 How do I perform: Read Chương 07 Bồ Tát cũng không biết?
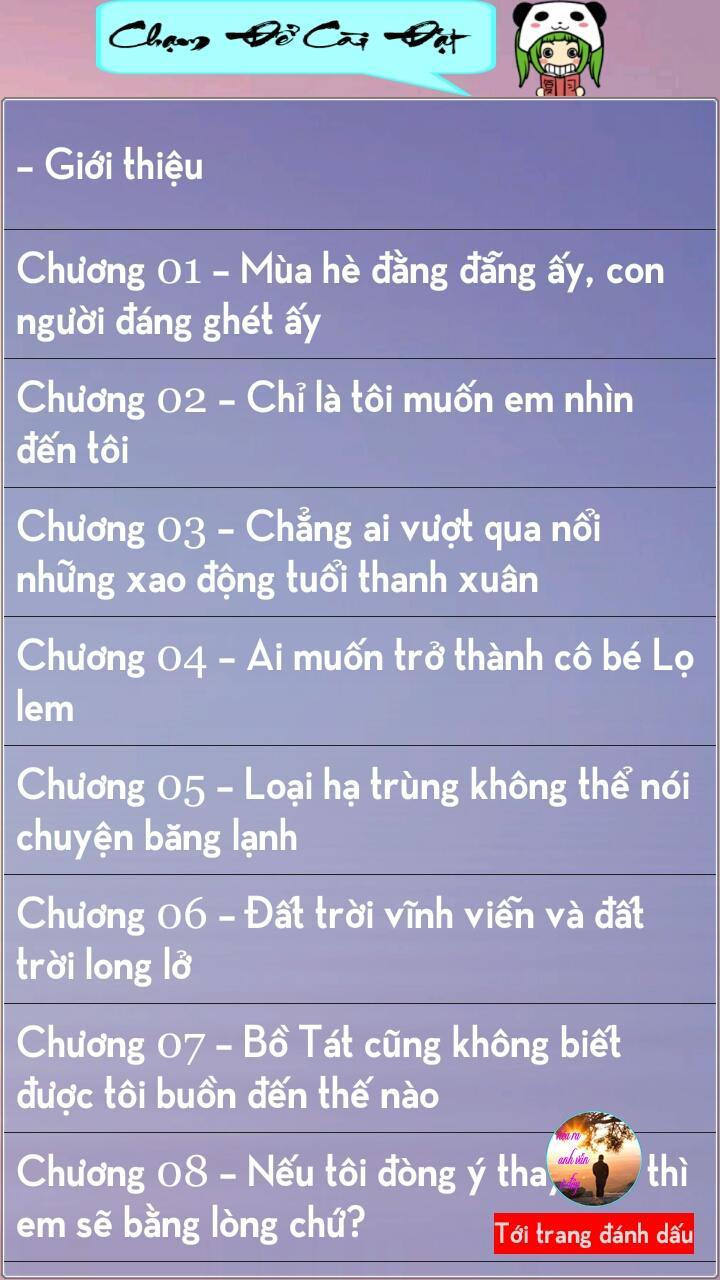tap(360, 1068)
